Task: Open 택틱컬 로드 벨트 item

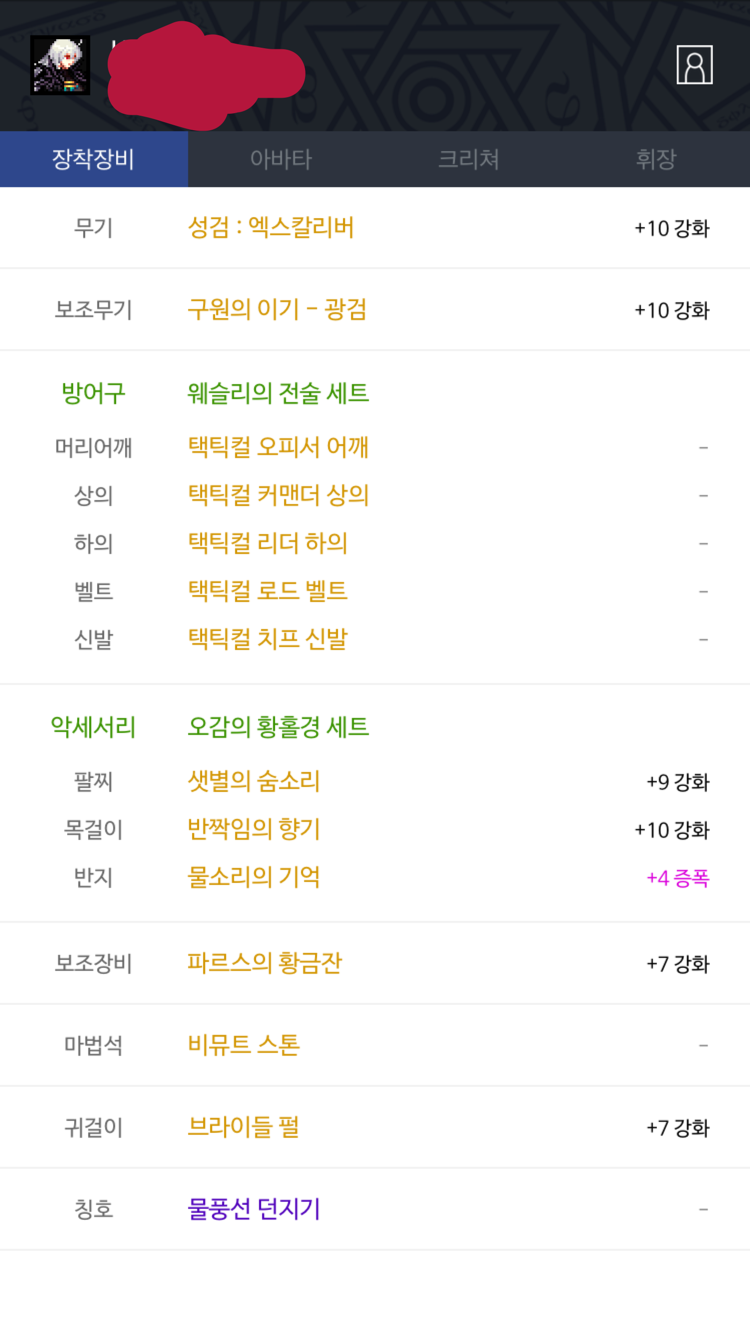Action: pos(267,591)
